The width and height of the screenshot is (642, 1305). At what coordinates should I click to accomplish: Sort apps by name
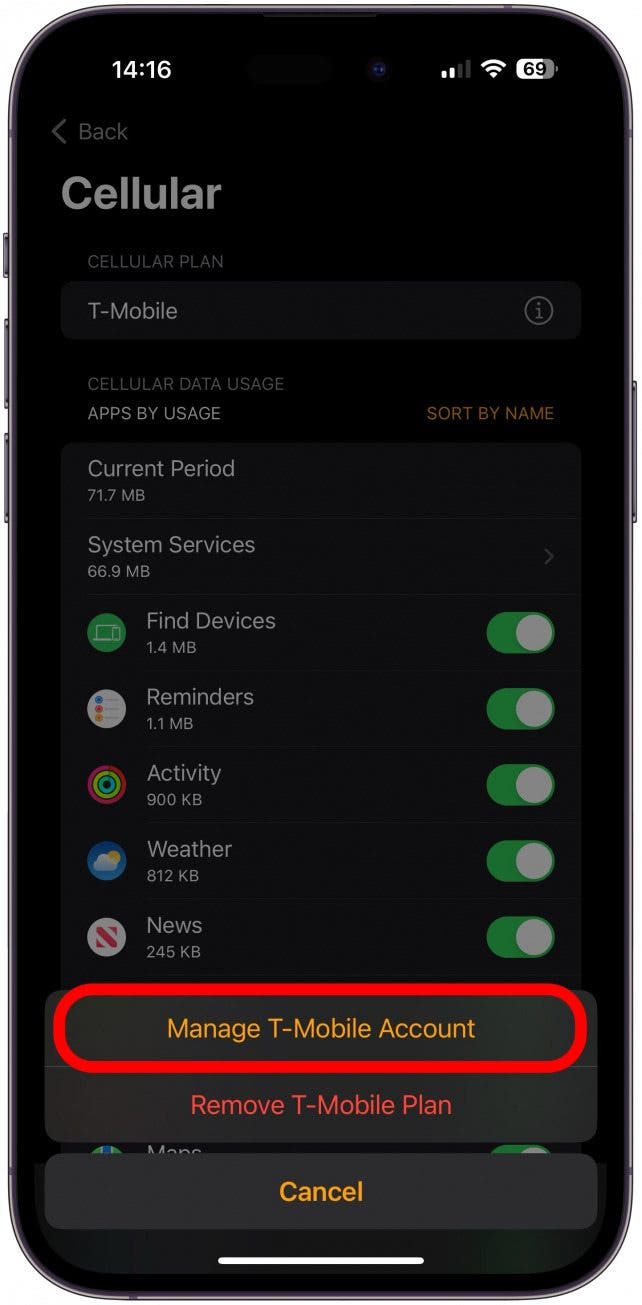pyautogui.click(x=489, y=413)
